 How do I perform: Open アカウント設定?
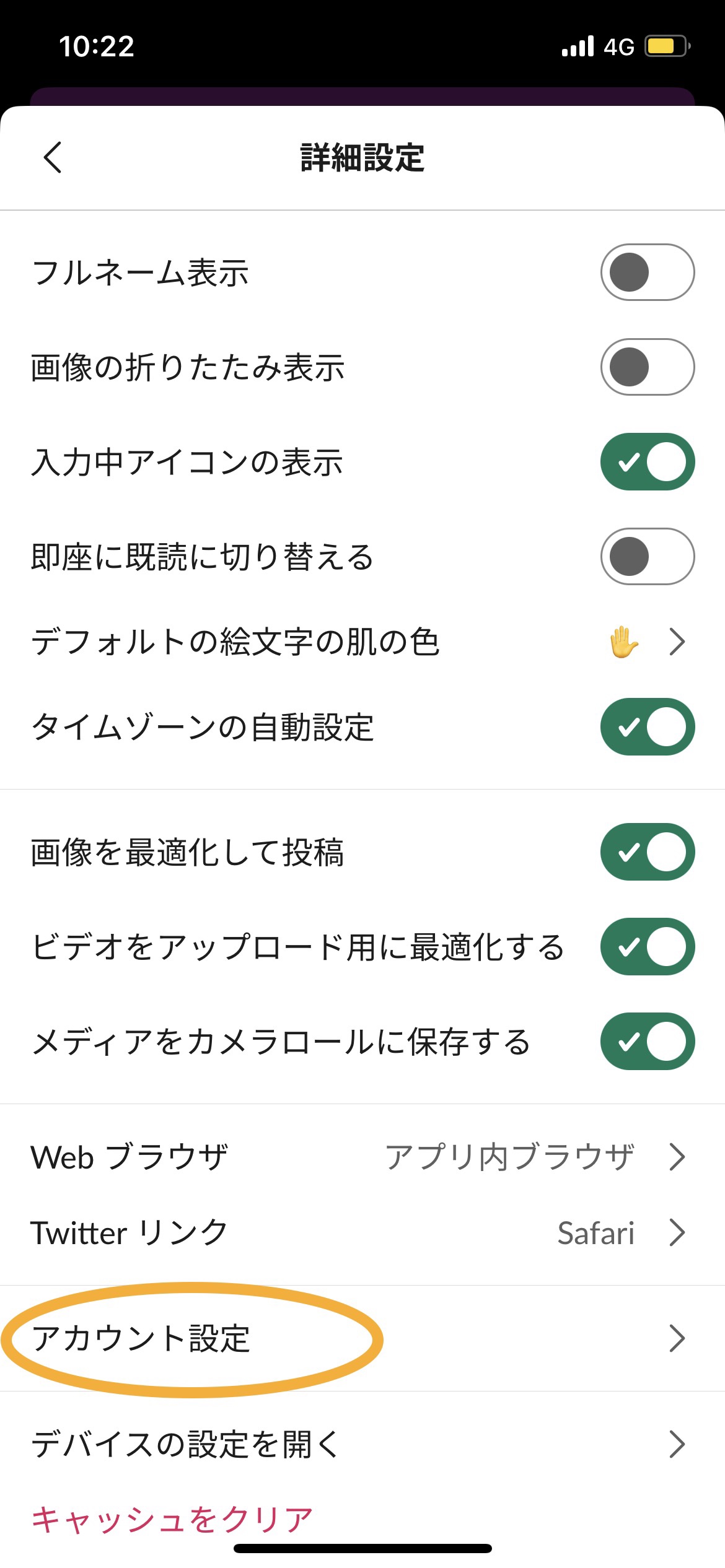point(362,1339)
